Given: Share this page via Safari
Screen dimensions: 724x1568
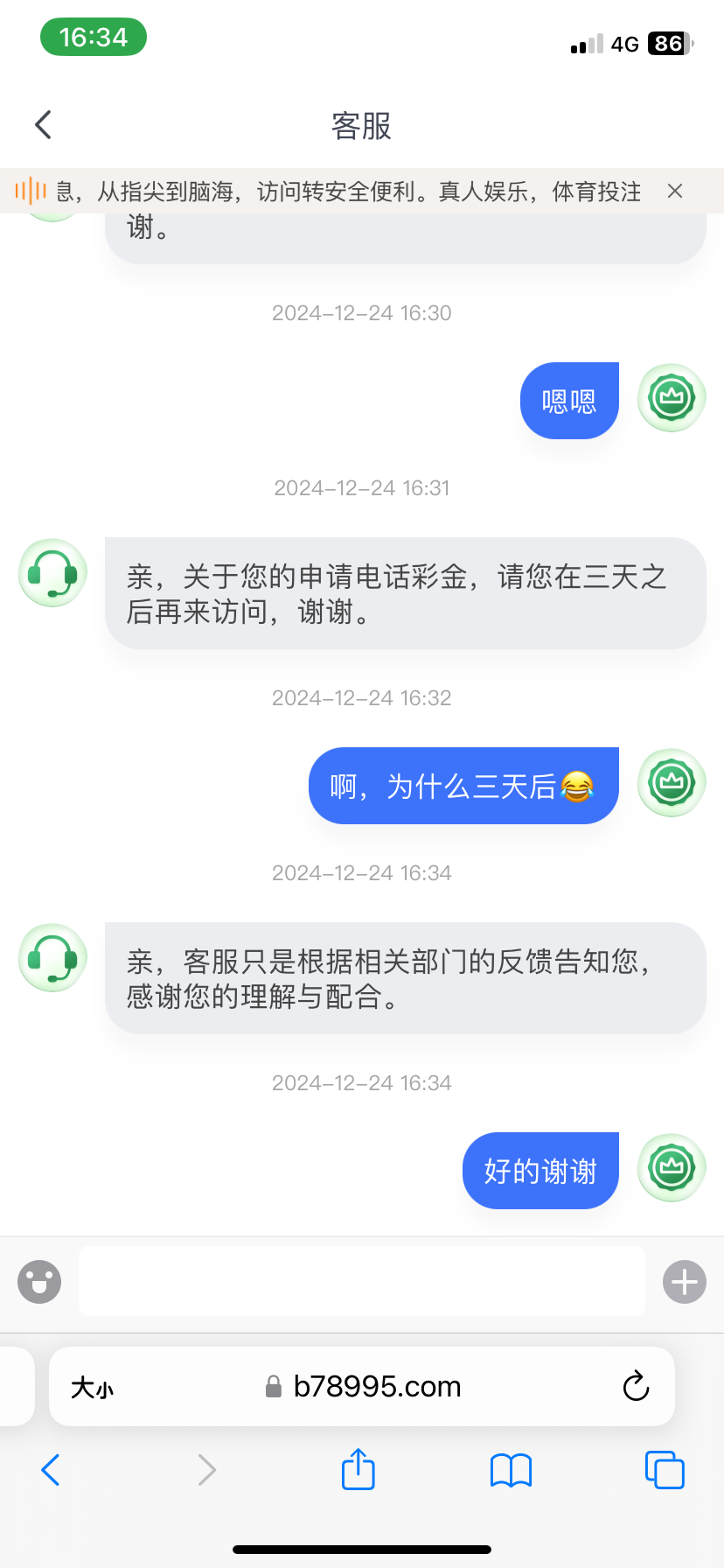Looking at the screenshot, I should 358,1469.
